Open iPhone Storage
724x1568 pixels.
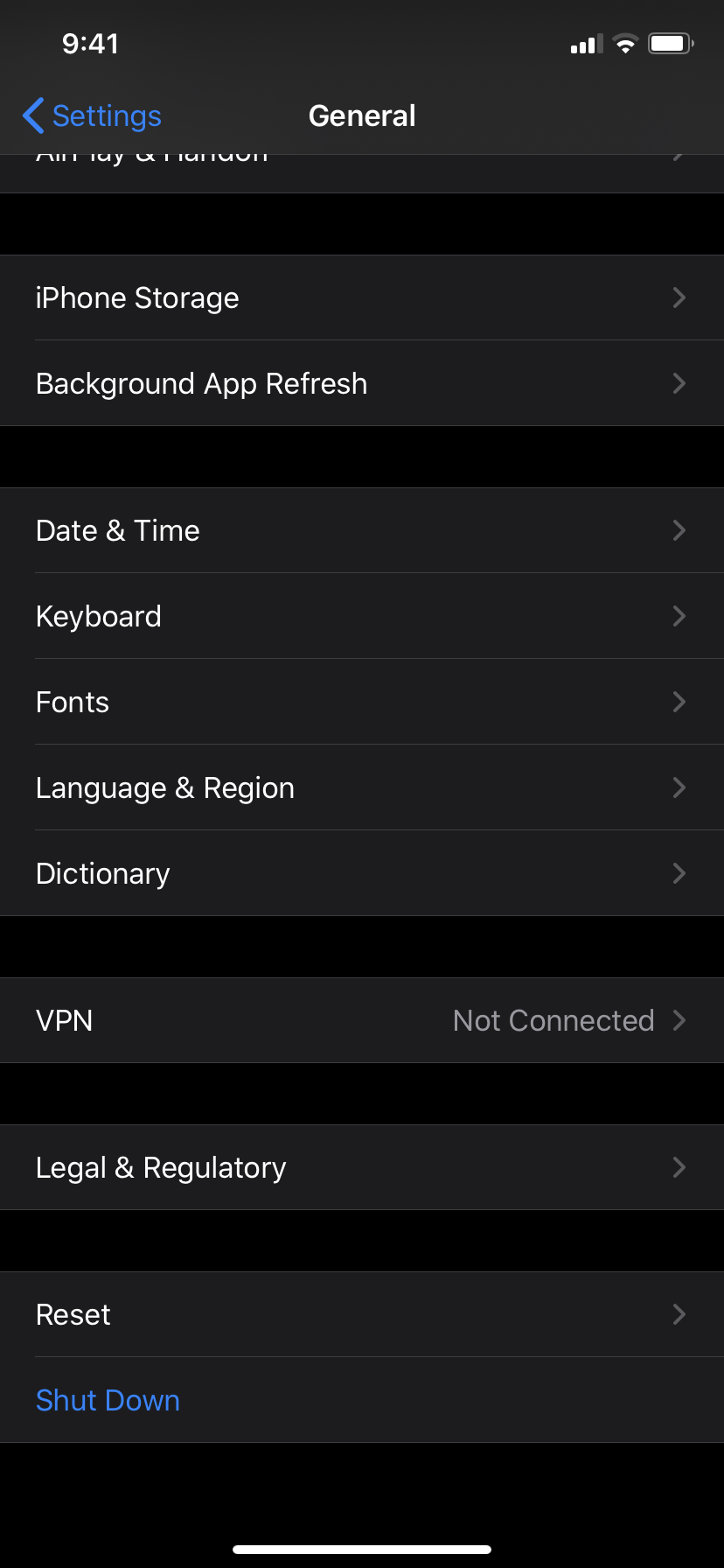[x=362, y=297]
